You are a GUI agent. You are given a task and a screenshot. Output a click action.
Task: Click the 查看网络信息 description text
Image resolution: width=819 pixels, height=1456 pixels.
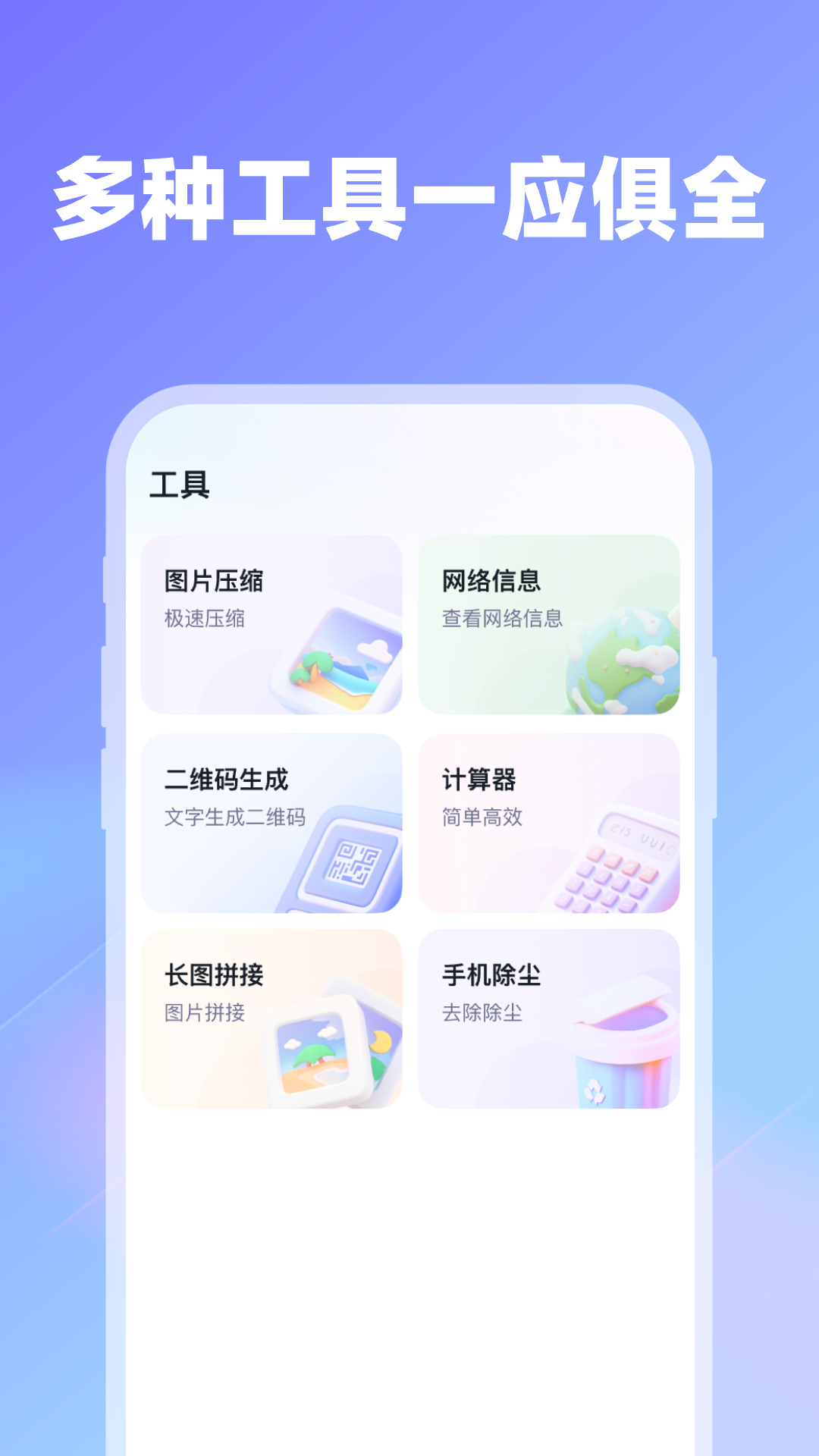pyautogui.click(x=502, y=620)
